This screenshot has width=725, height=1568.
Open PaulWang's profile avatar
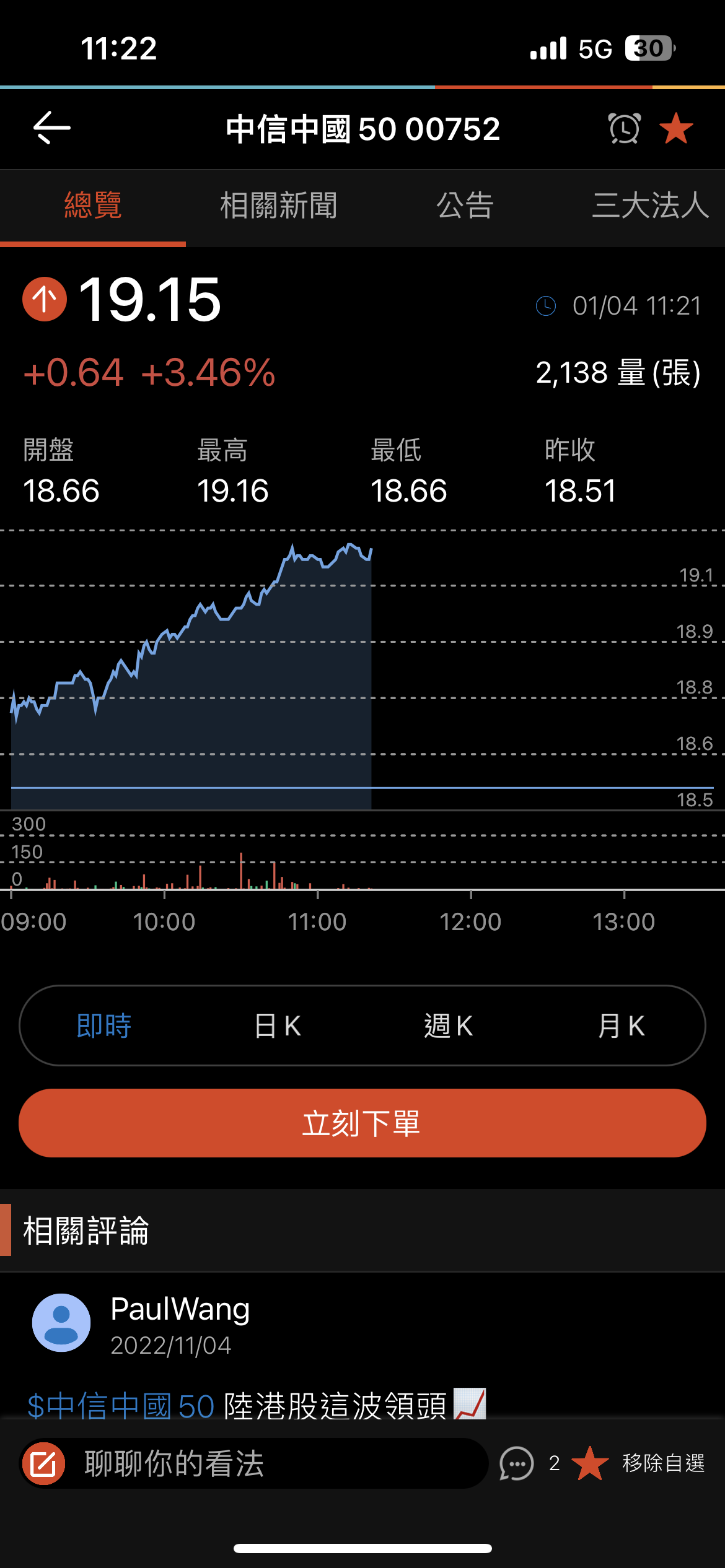[61, 1323]
